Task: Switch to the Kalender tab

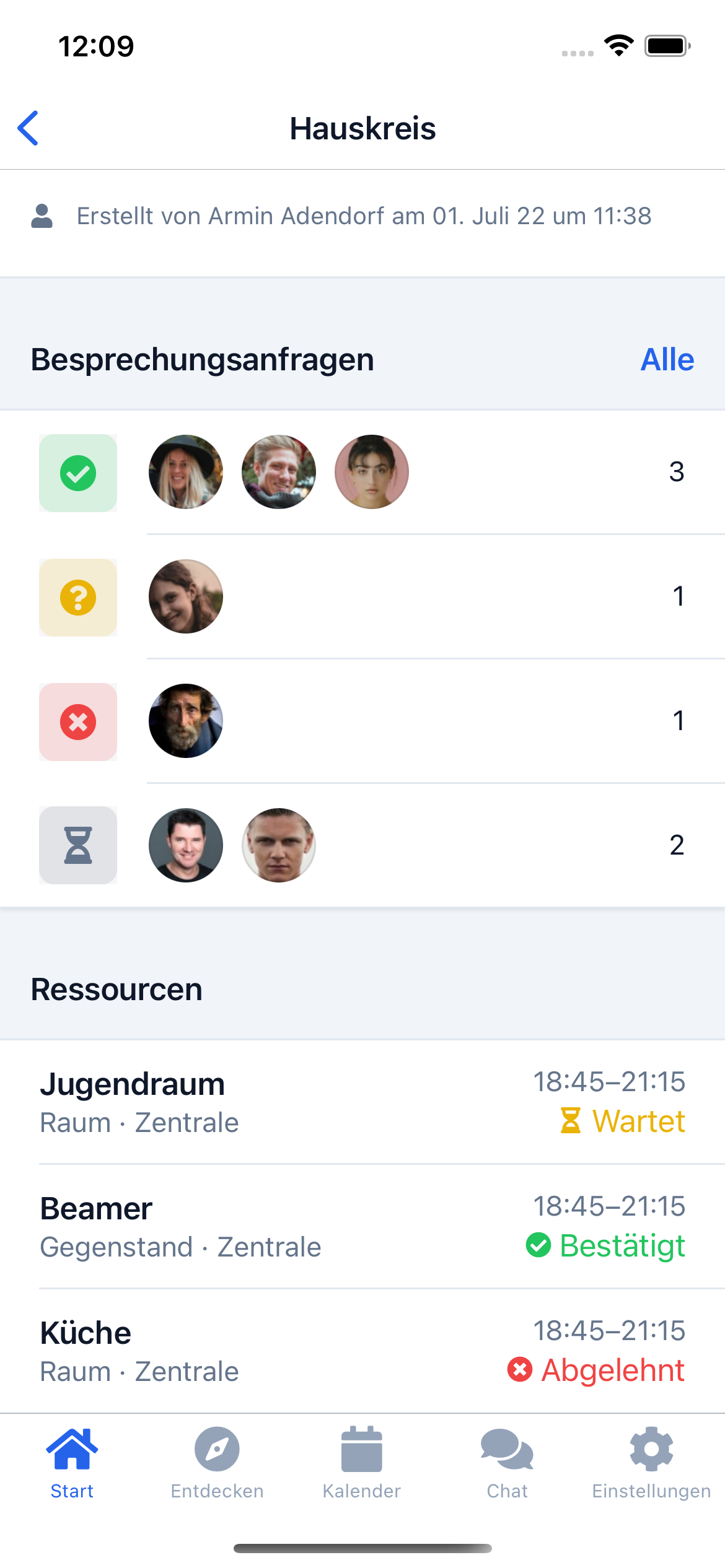Action: point(362,1463)
